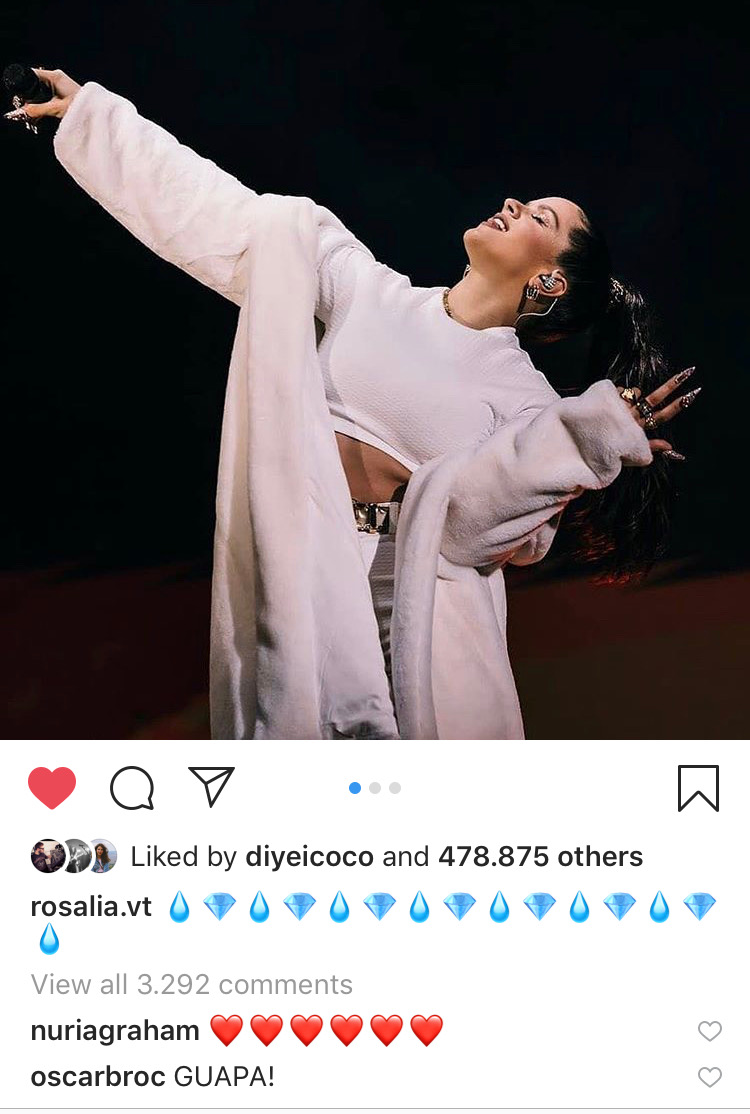Open oscarbroc's profile
Image resolution: width=750 pixels, height=1114 pixels.
click(x=98, y=1077)
